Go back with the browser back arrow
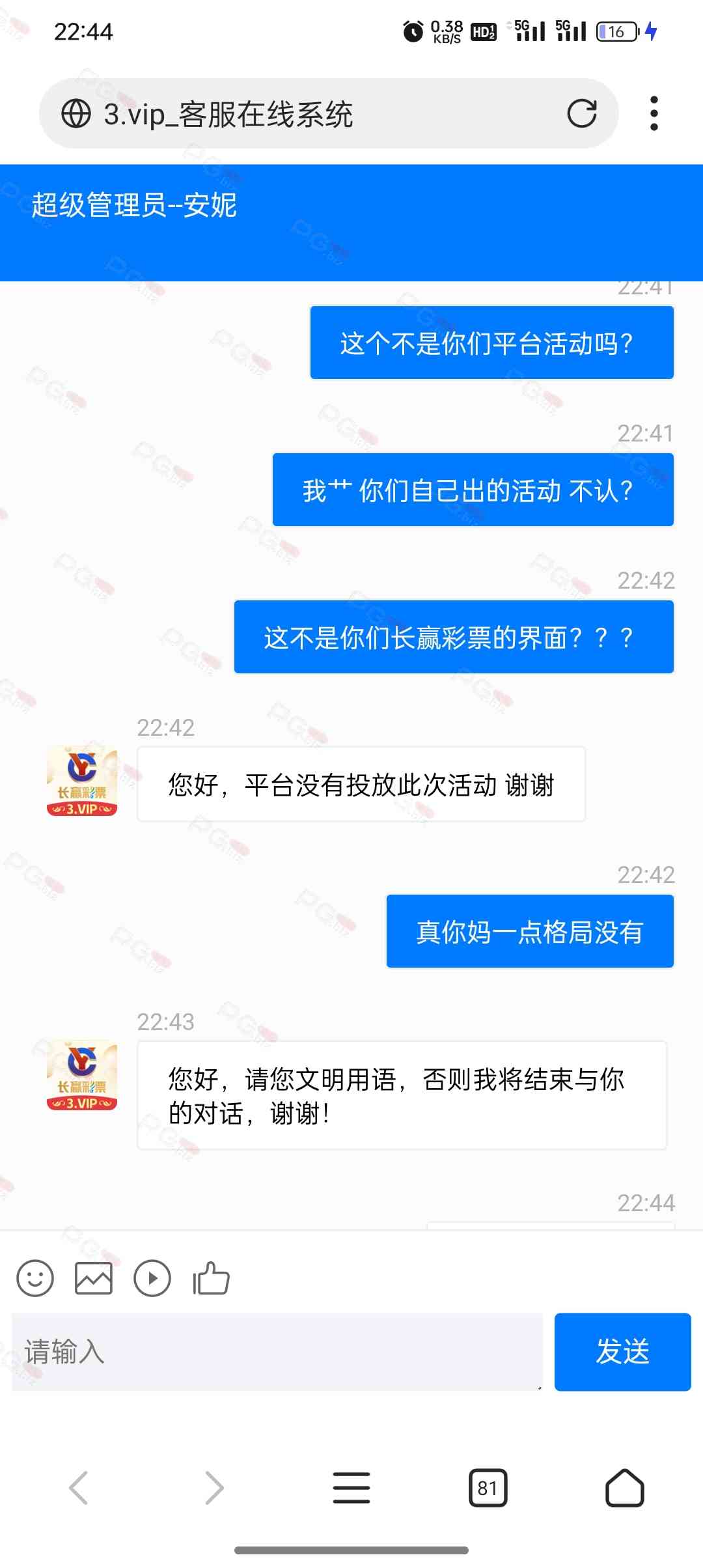Viewport: 703px width, 1568px height. pos(79,1488)
